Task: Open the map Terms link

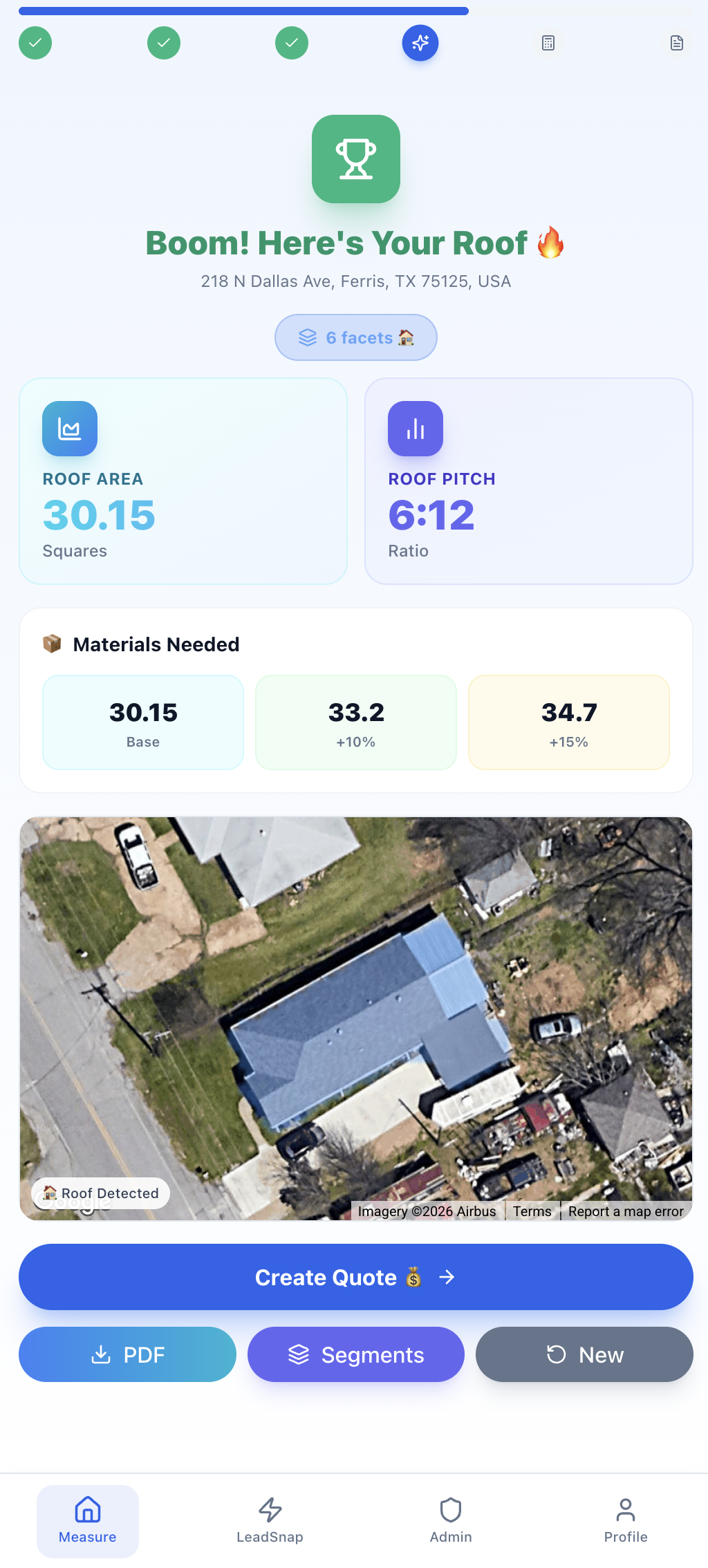Action: [x=532, y=1211]
